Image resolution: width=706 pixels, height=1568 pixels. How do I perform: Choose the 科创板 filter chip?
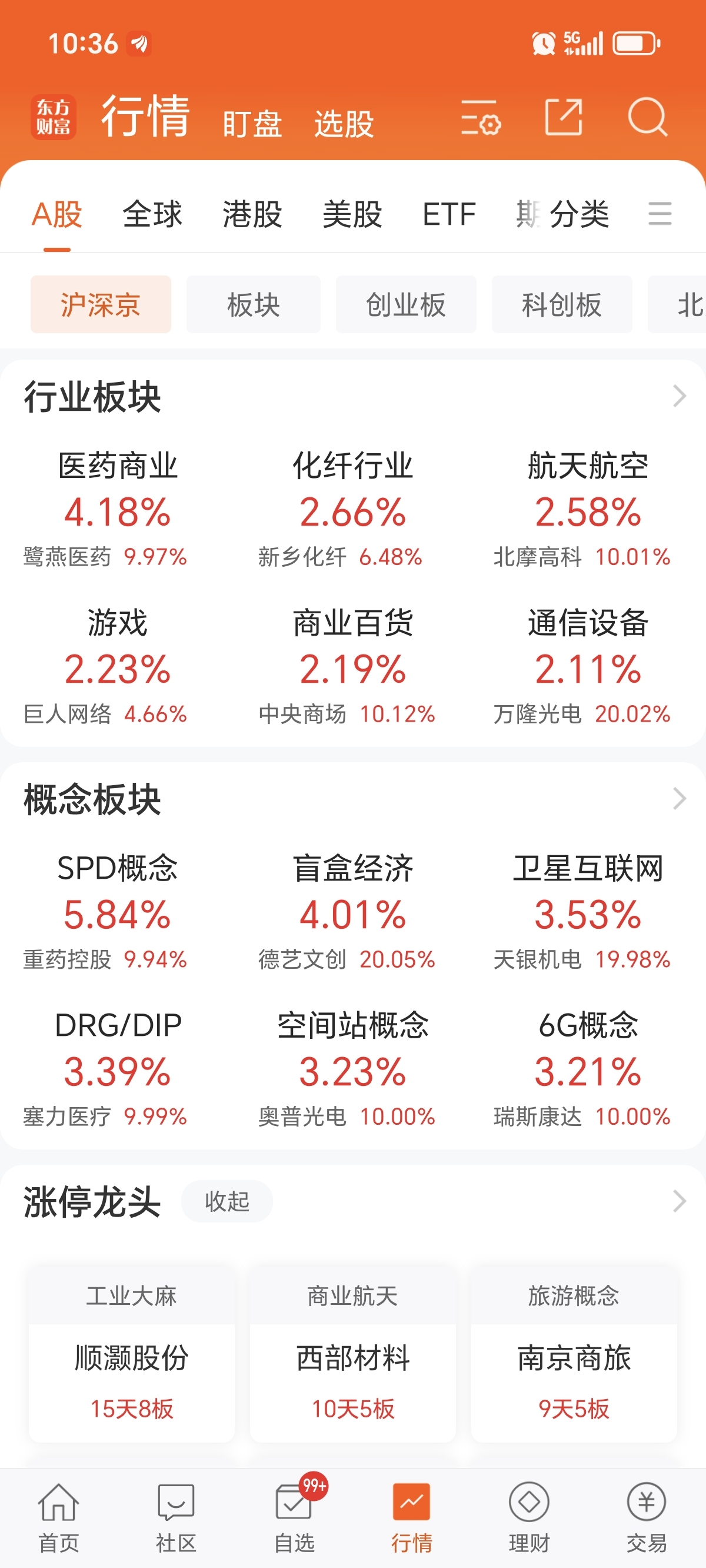point(562,304)
